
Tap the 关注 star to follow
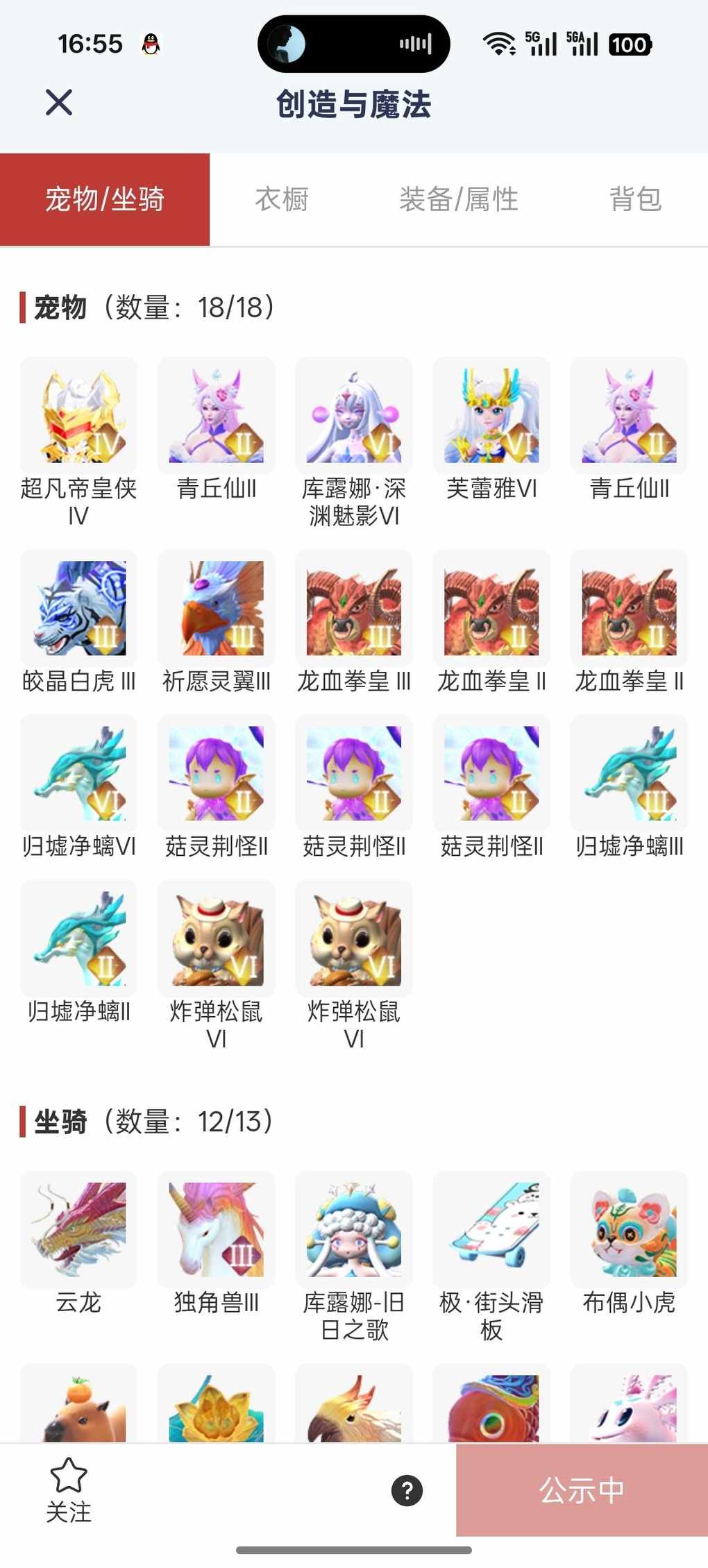tap(69, 1488)
